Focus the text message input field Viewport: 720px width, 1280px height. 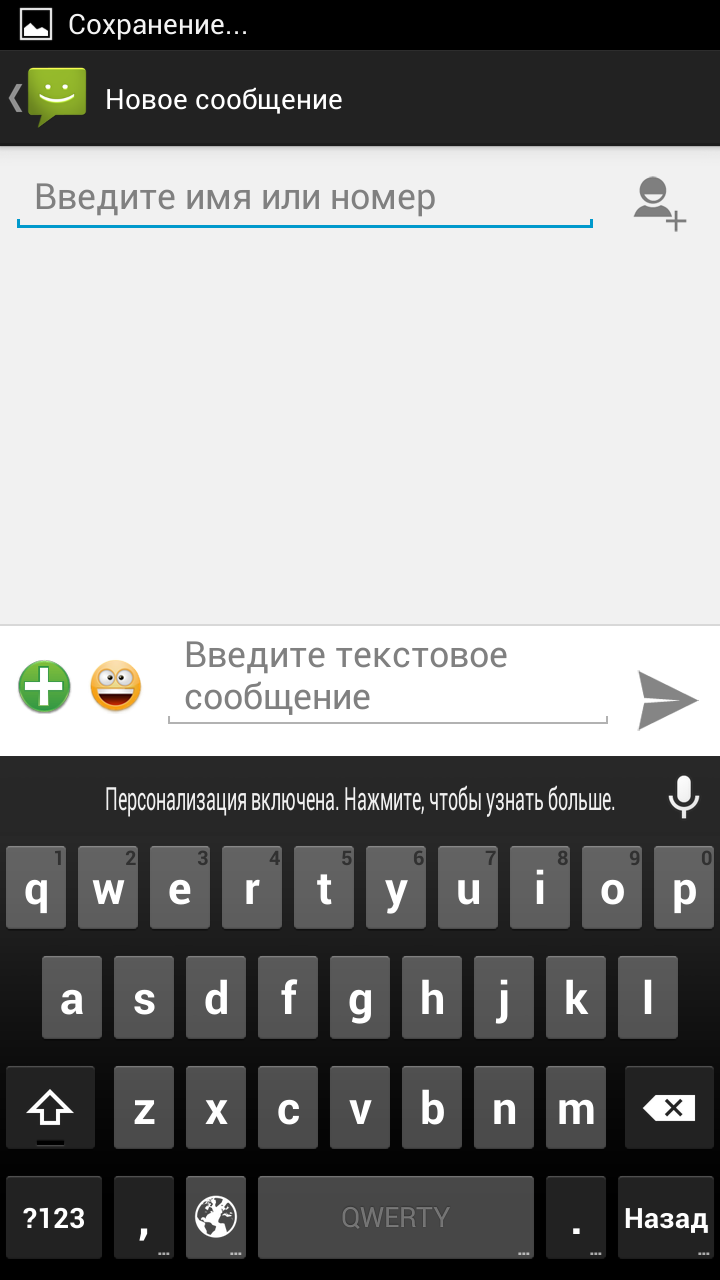pyautogui.click(x=388, y=677)
